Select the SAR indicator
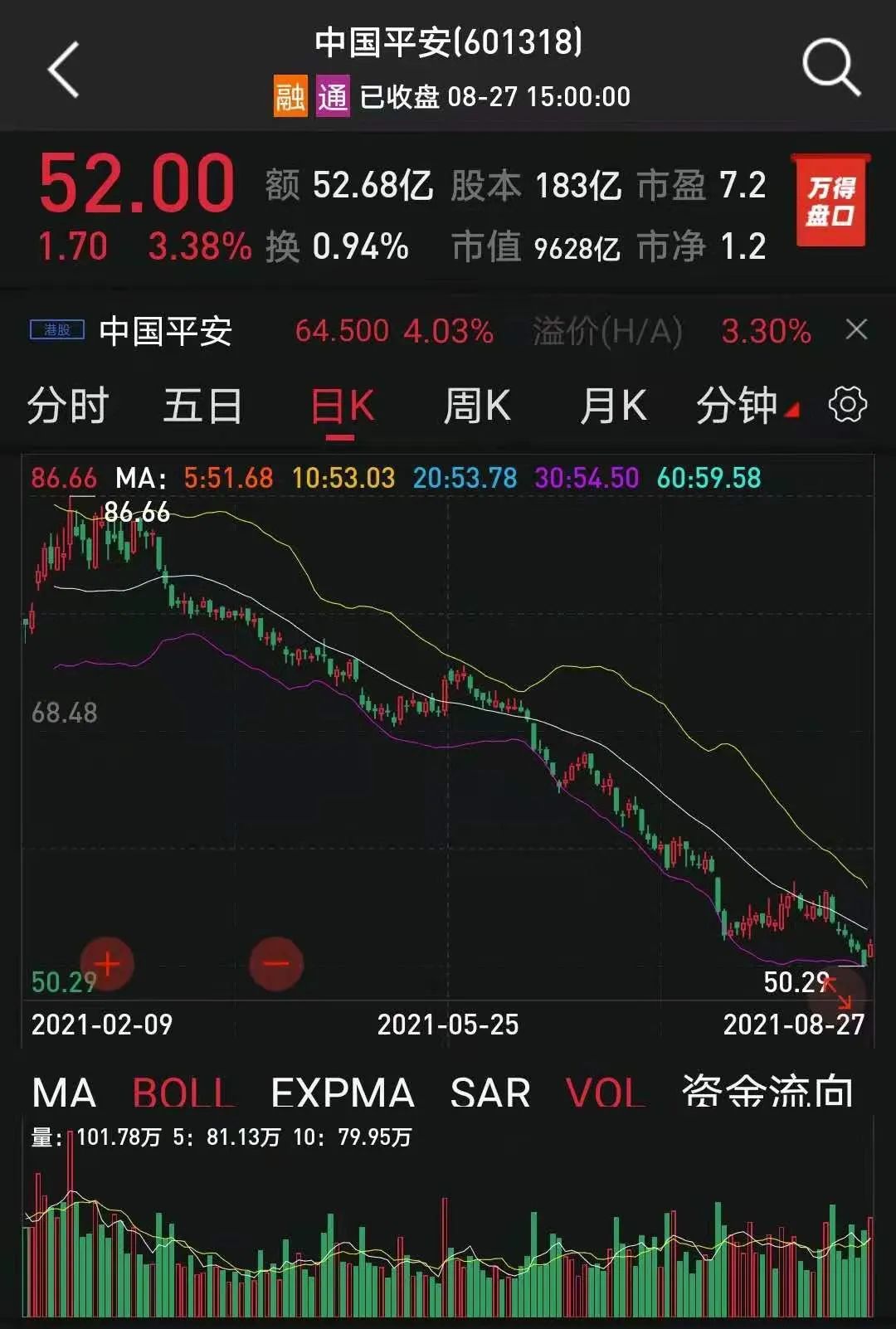This screenshot has height=1329, width=896. [x=490, y=1093]
